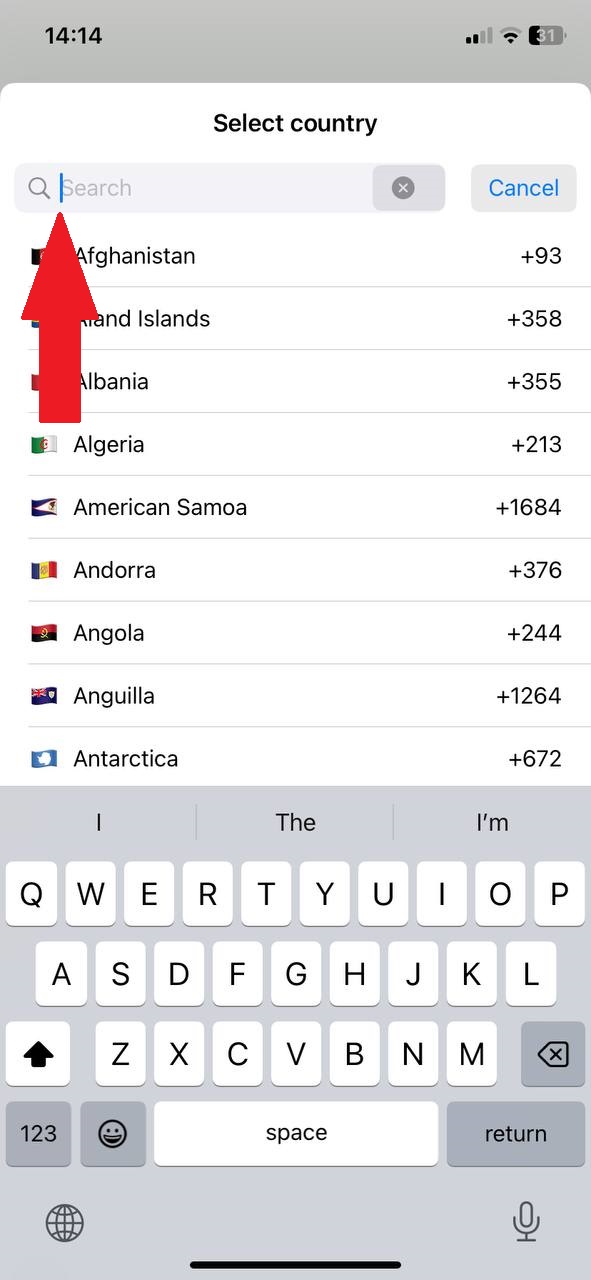Choose Antarctica +672

[x=295, y=758]
